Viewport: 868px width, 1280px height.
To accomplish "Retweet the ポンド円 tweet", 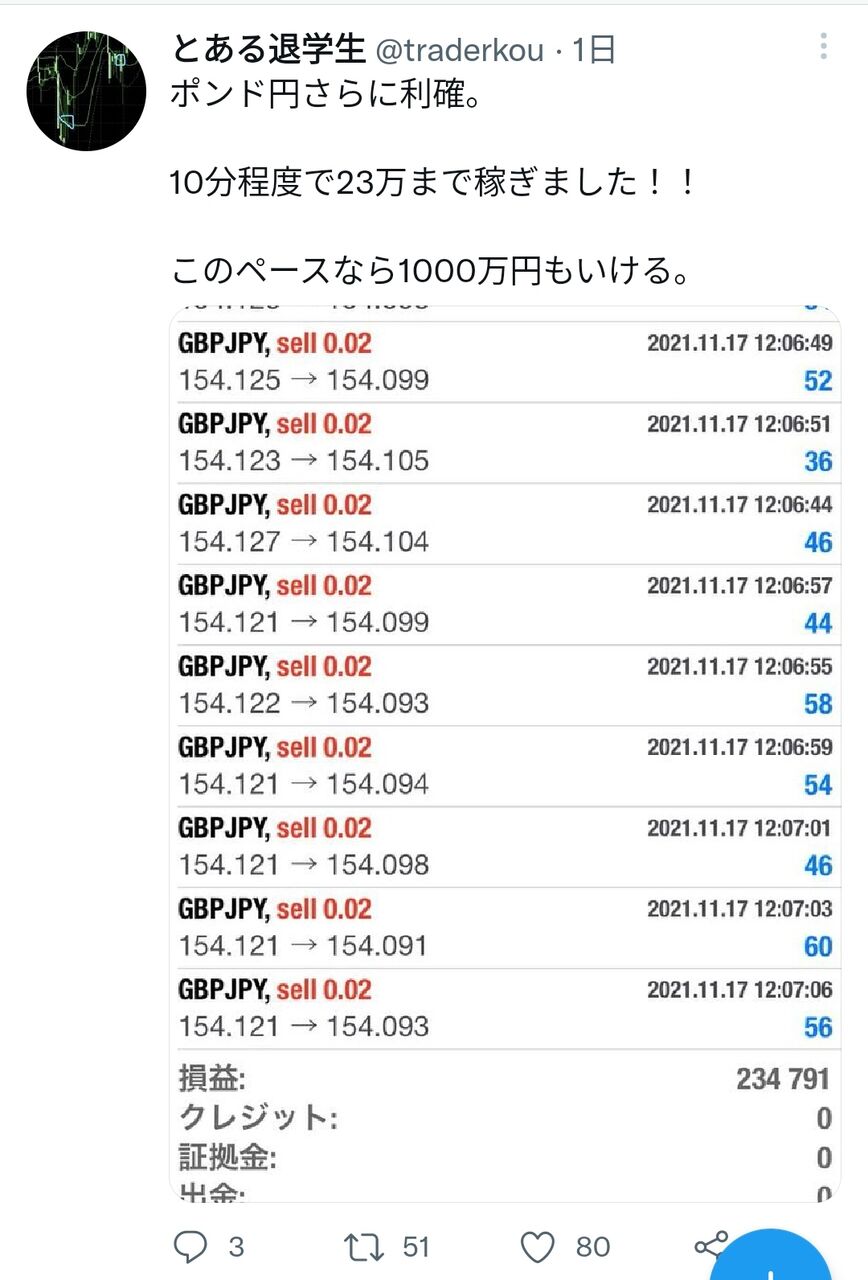I will pyautogui.click(x=364, y=1246).
